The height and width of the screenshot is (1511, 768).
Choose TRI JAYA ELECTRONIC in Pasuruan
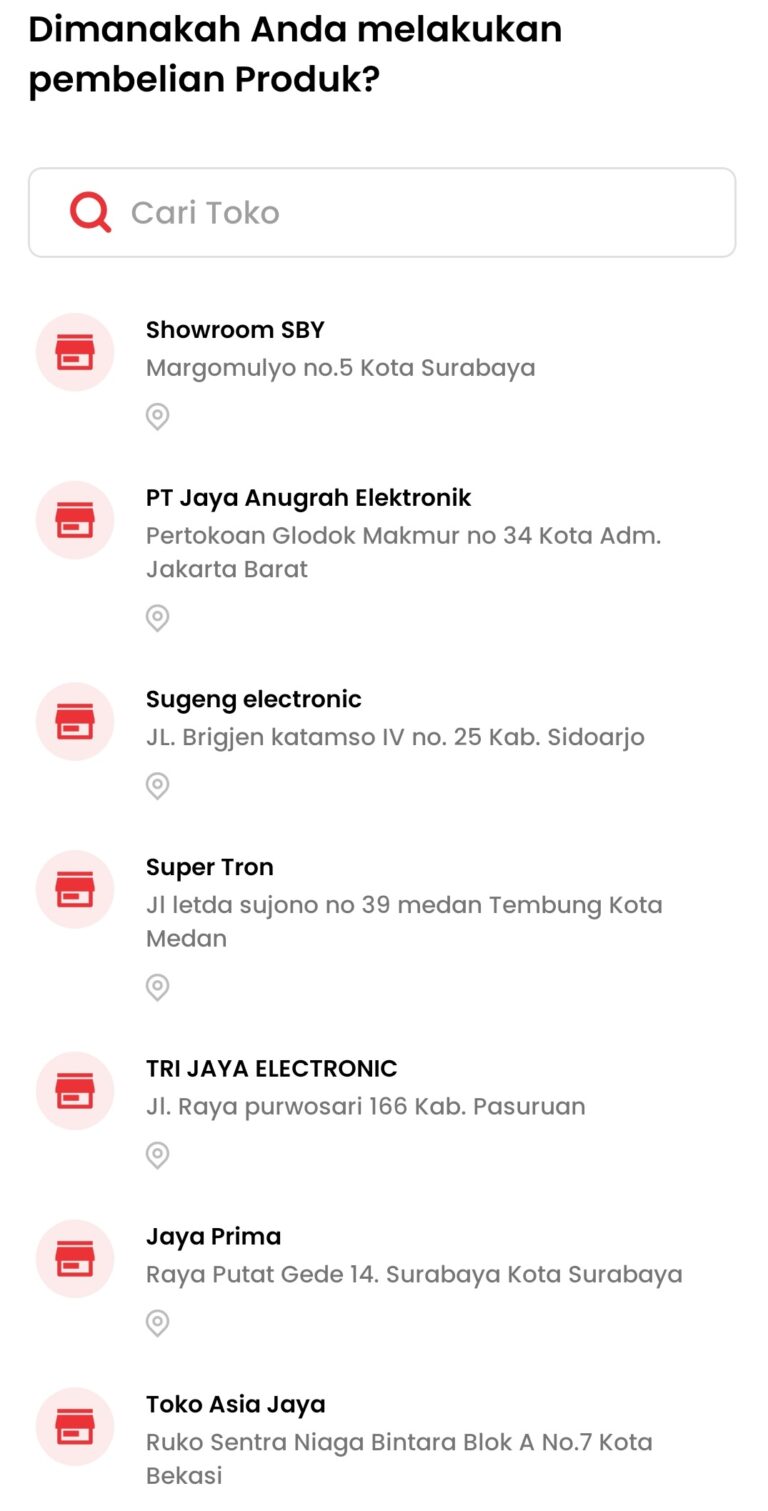click(382, 1111)
